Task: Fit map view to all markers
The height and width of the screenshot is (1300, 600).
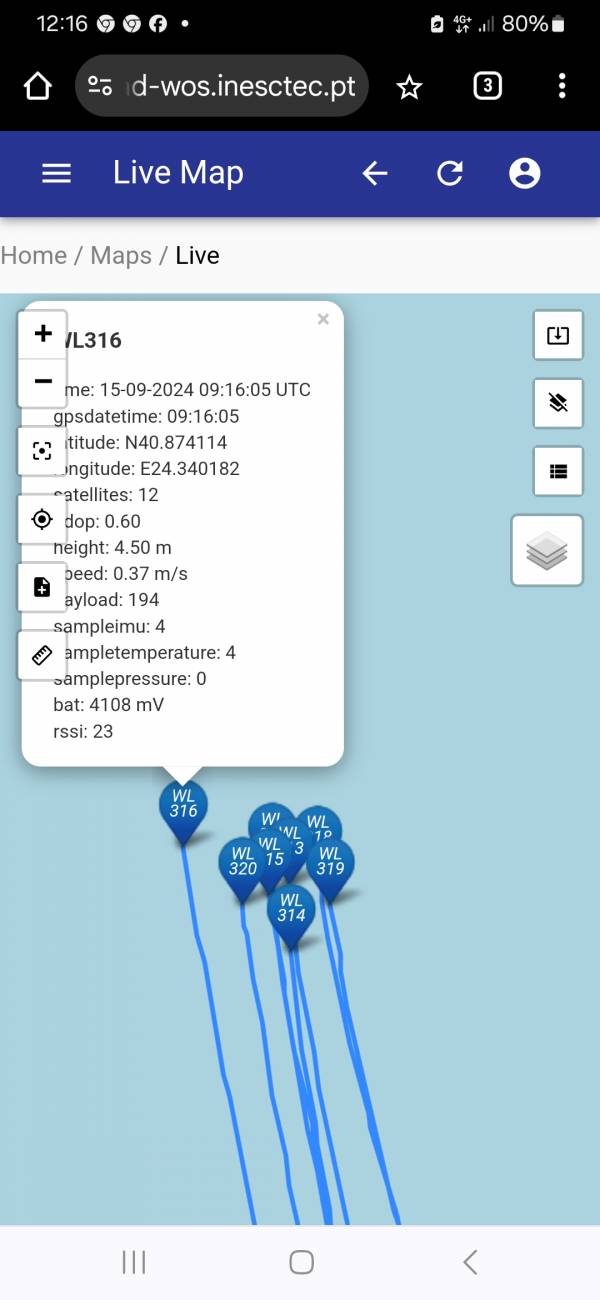Action: pos(42,451)
